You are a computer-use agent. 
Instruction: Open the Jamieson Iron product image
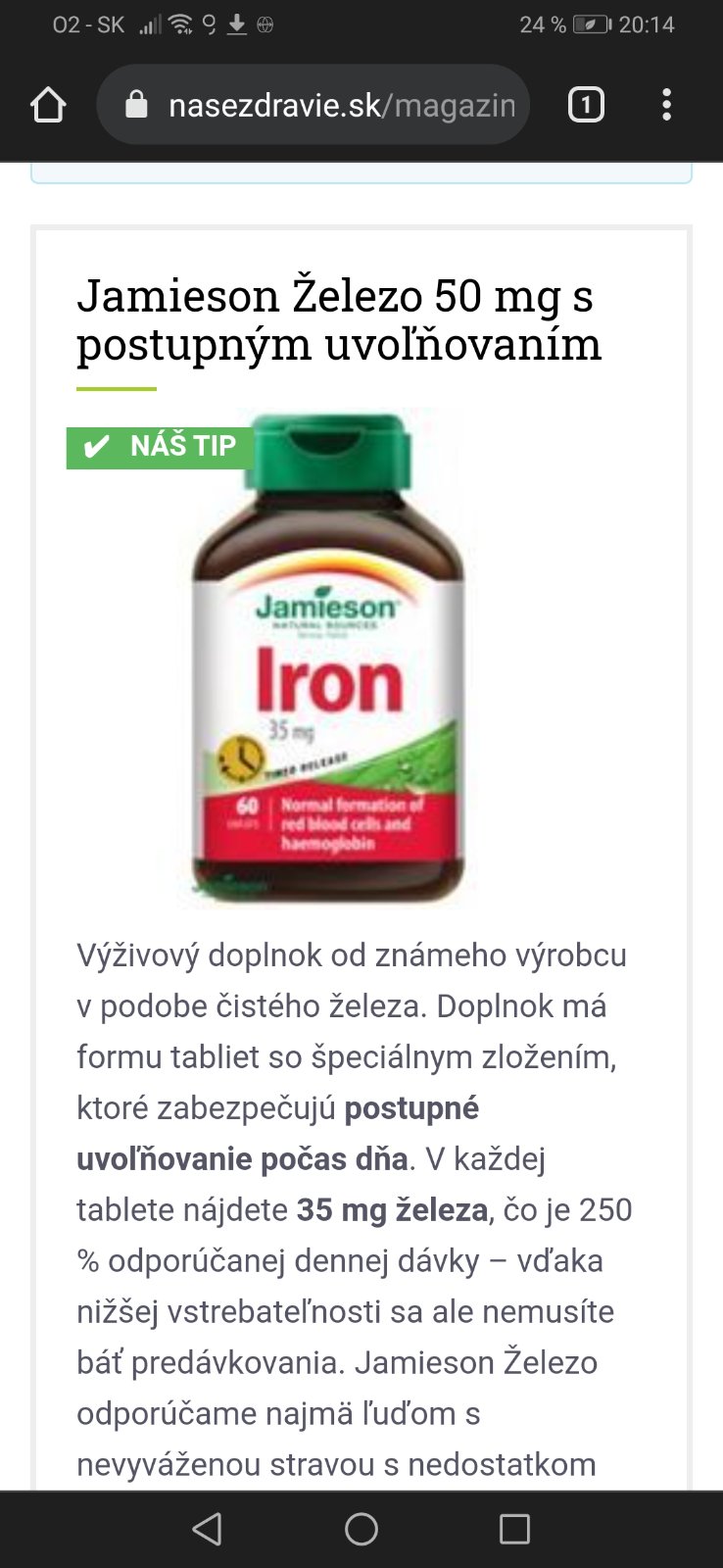click(328, 659)
